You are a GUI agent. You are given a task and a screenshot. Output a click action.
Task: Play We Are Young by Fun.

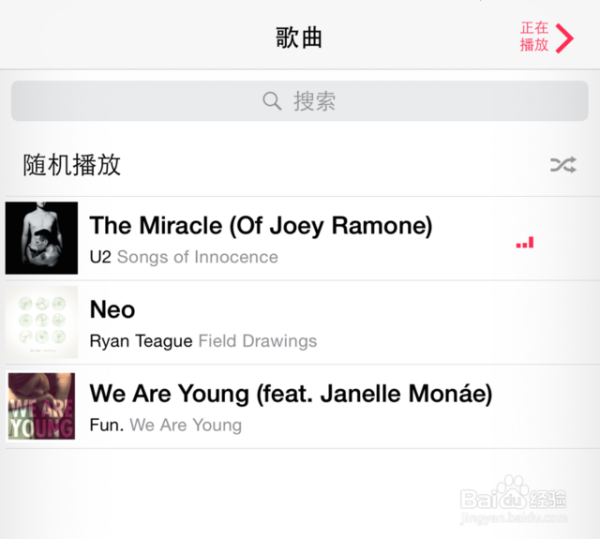pos(290,406)
